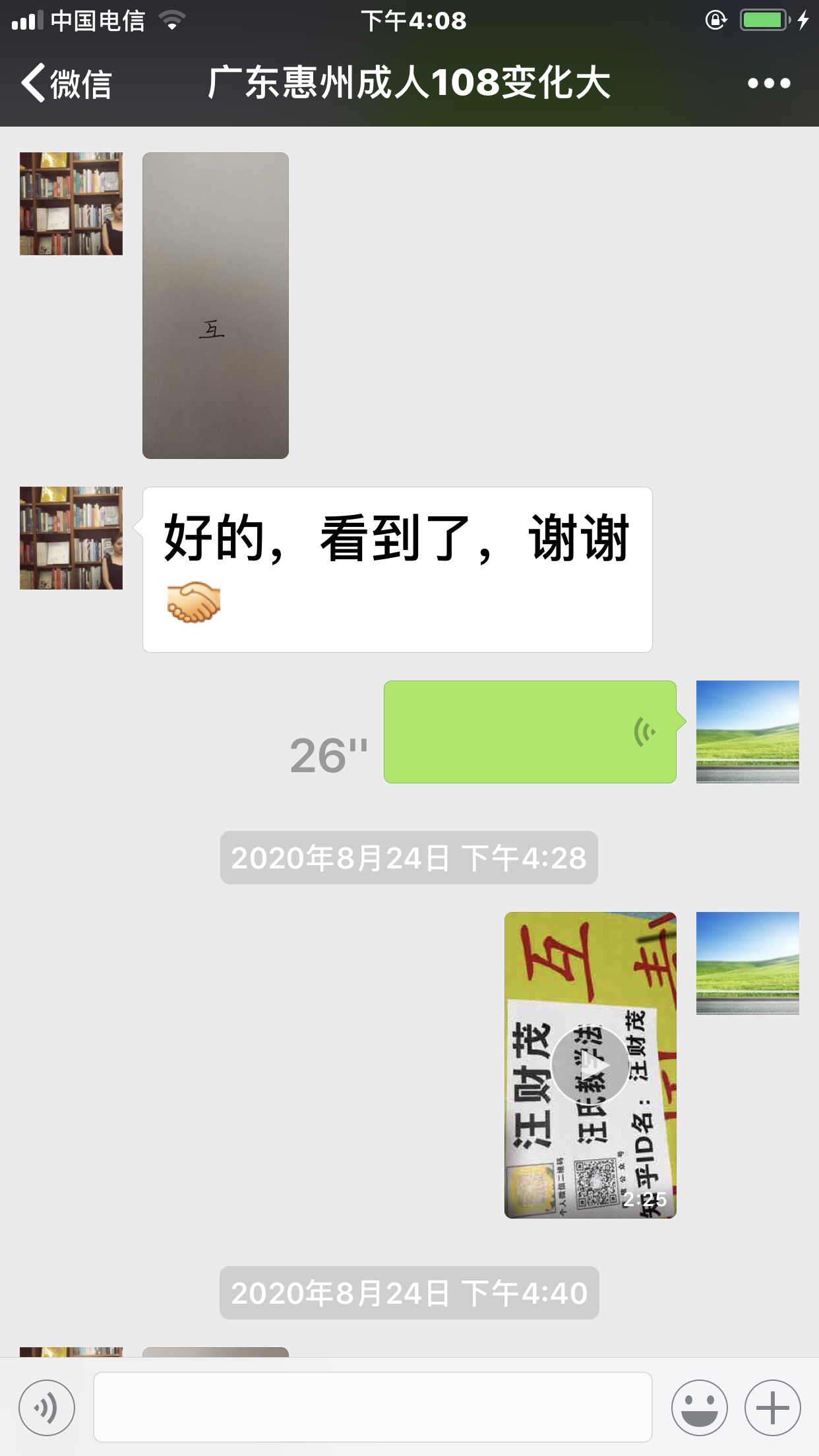819x1456 pixels.
Task: Open the chat info three-dots menu
Action: pos(768,84)
